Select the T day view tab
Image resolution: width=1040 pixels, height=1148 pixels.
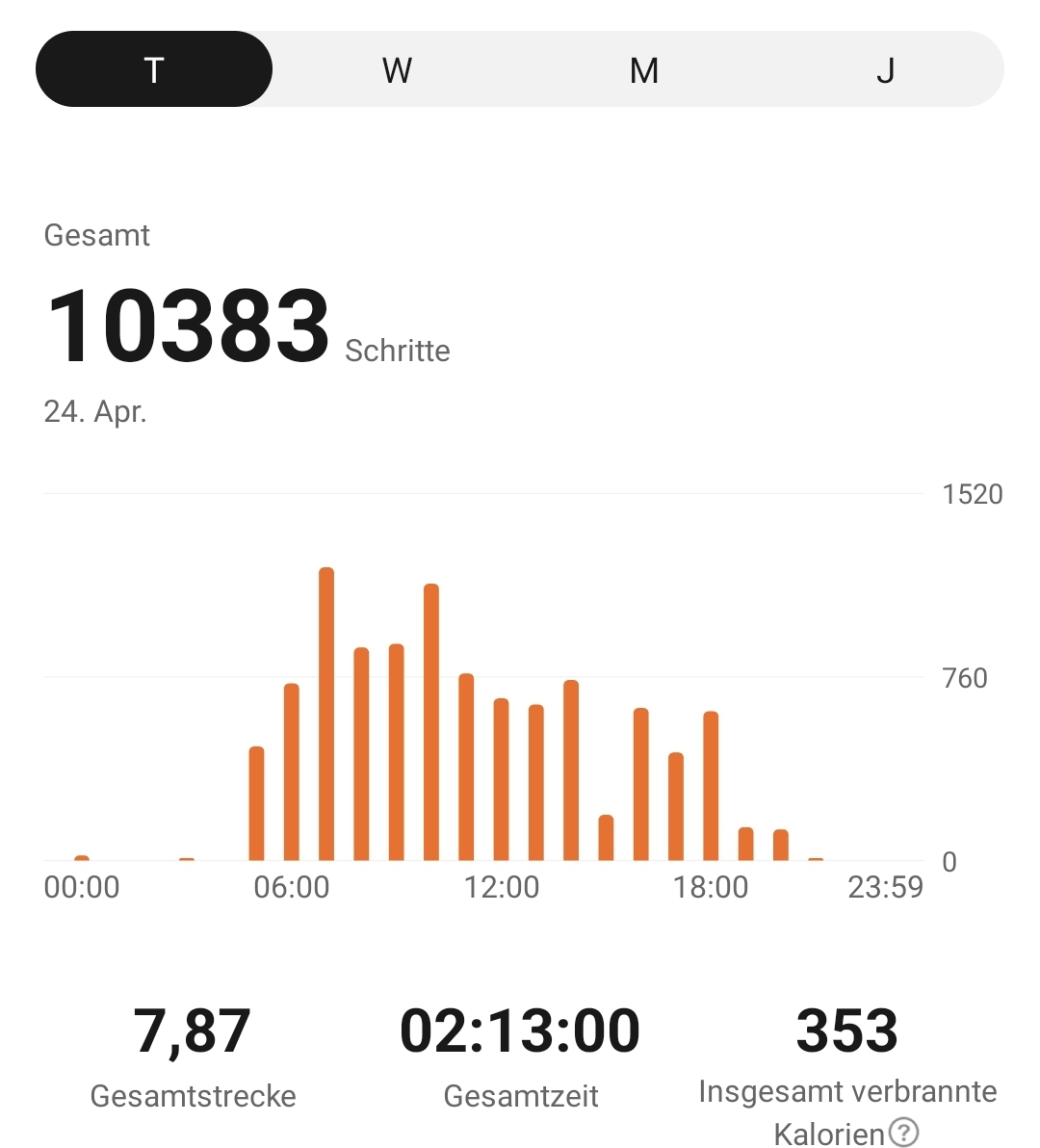click(154, 69)
